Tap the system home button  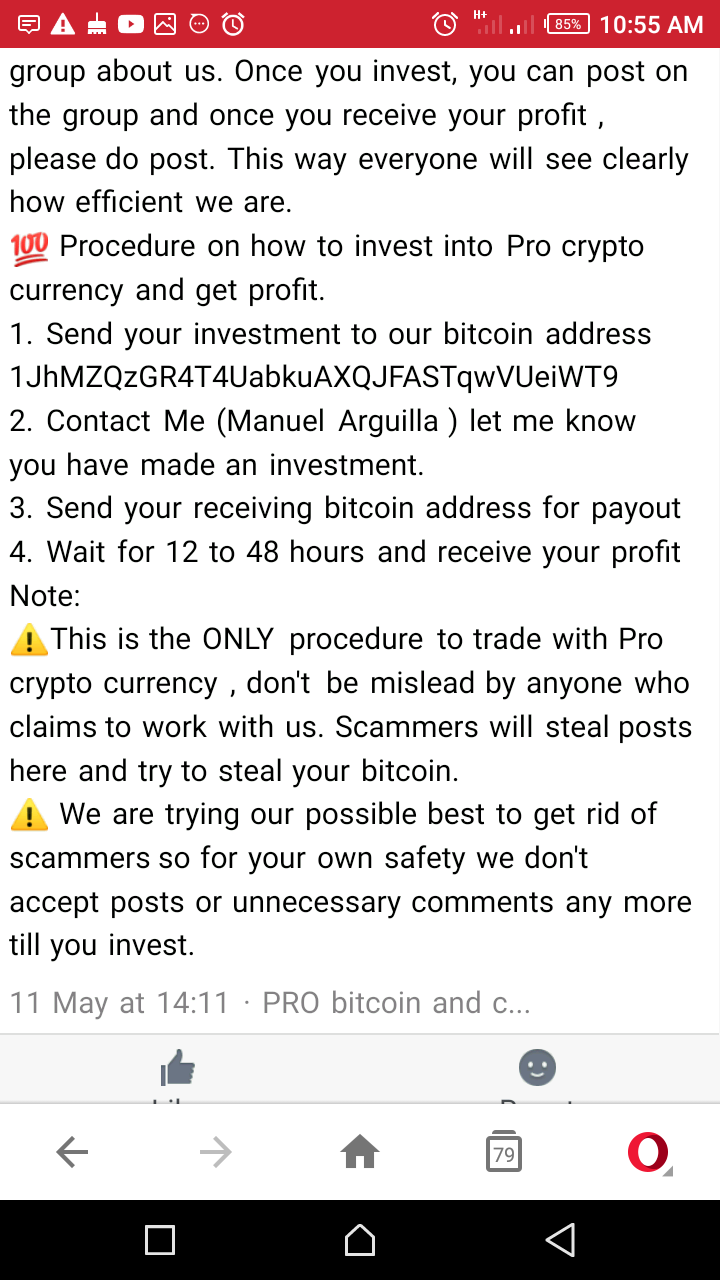pyautogui.click(x=360, y=1240)
